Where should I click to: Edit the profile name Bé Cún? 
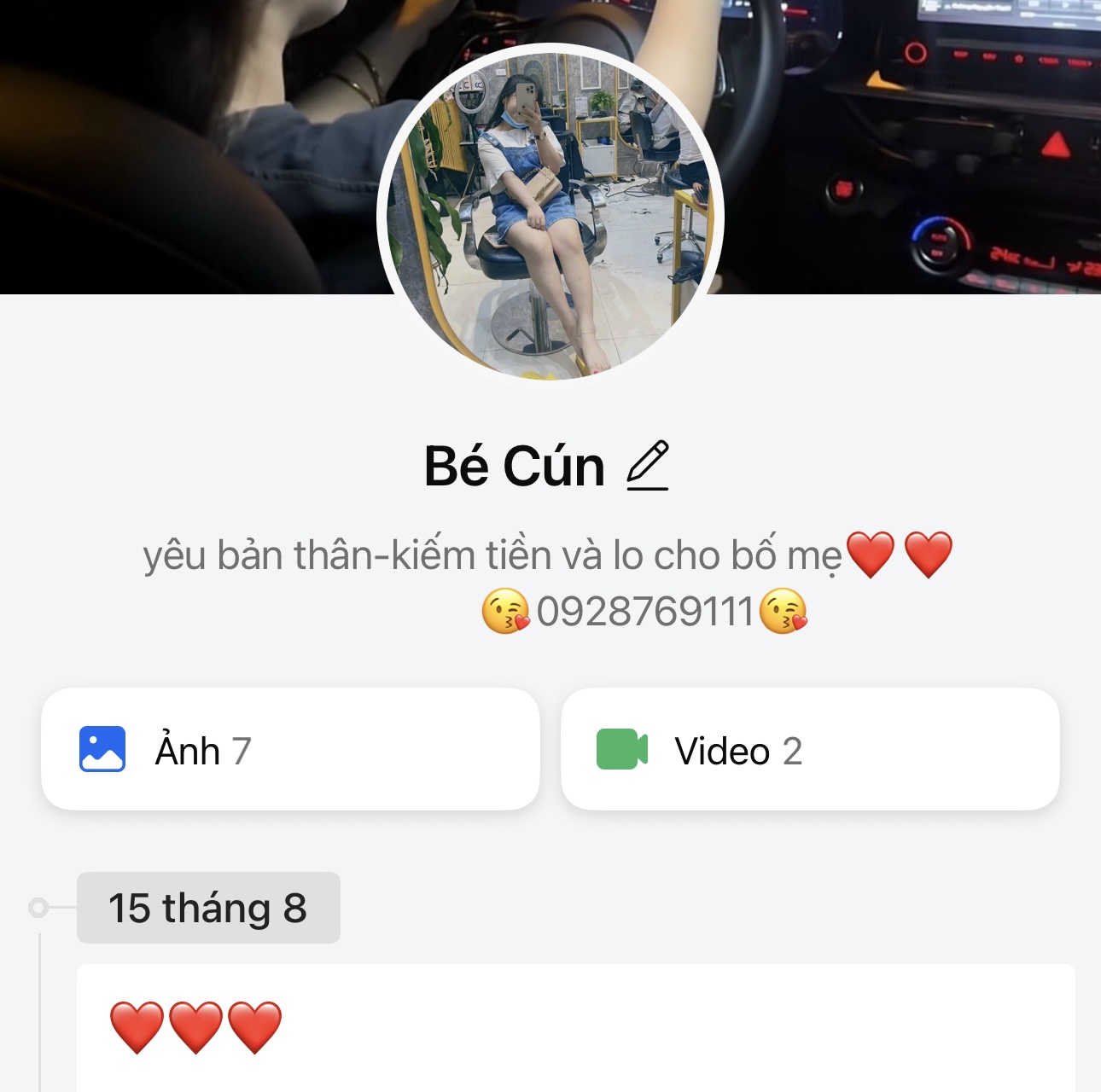point(648,466)
